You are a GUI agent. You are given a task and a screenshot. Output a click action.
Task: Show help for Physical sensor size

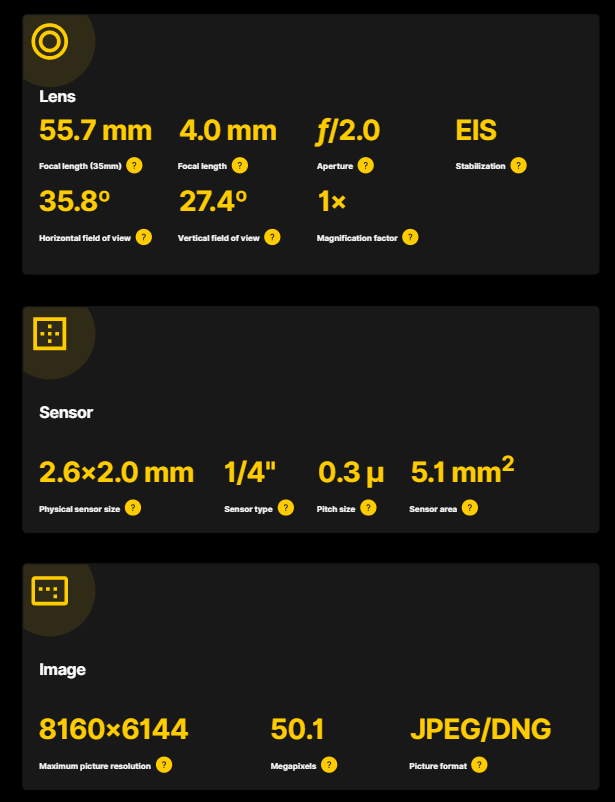tap(133, 508)
